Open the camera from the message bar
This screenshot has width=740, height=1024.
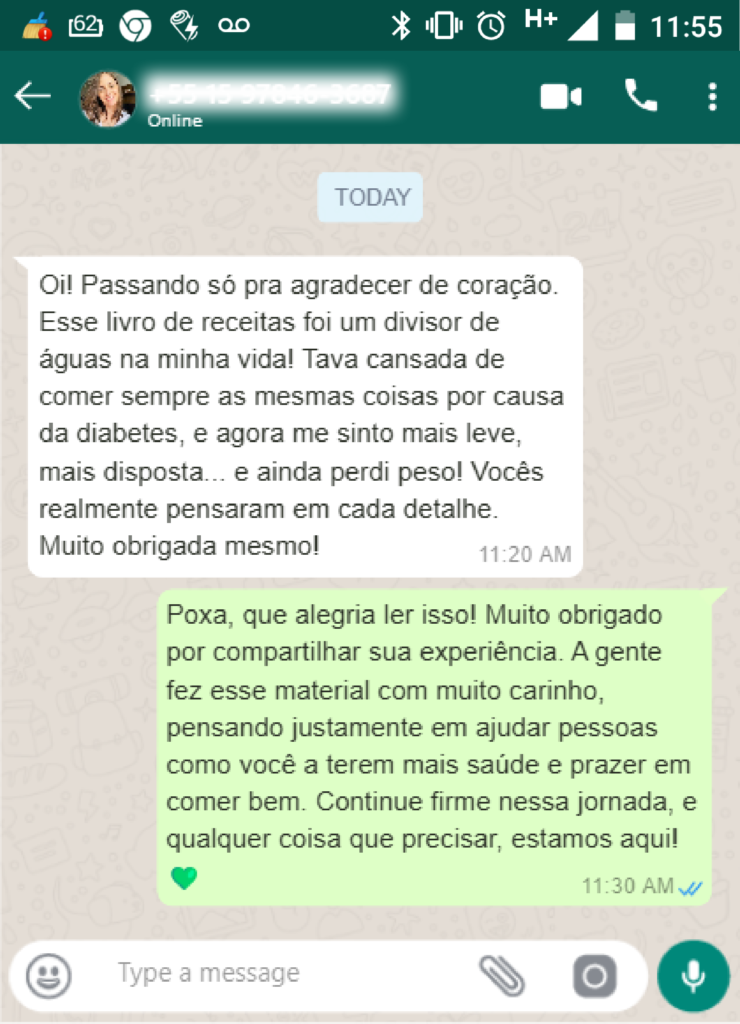tap(594, 976)
